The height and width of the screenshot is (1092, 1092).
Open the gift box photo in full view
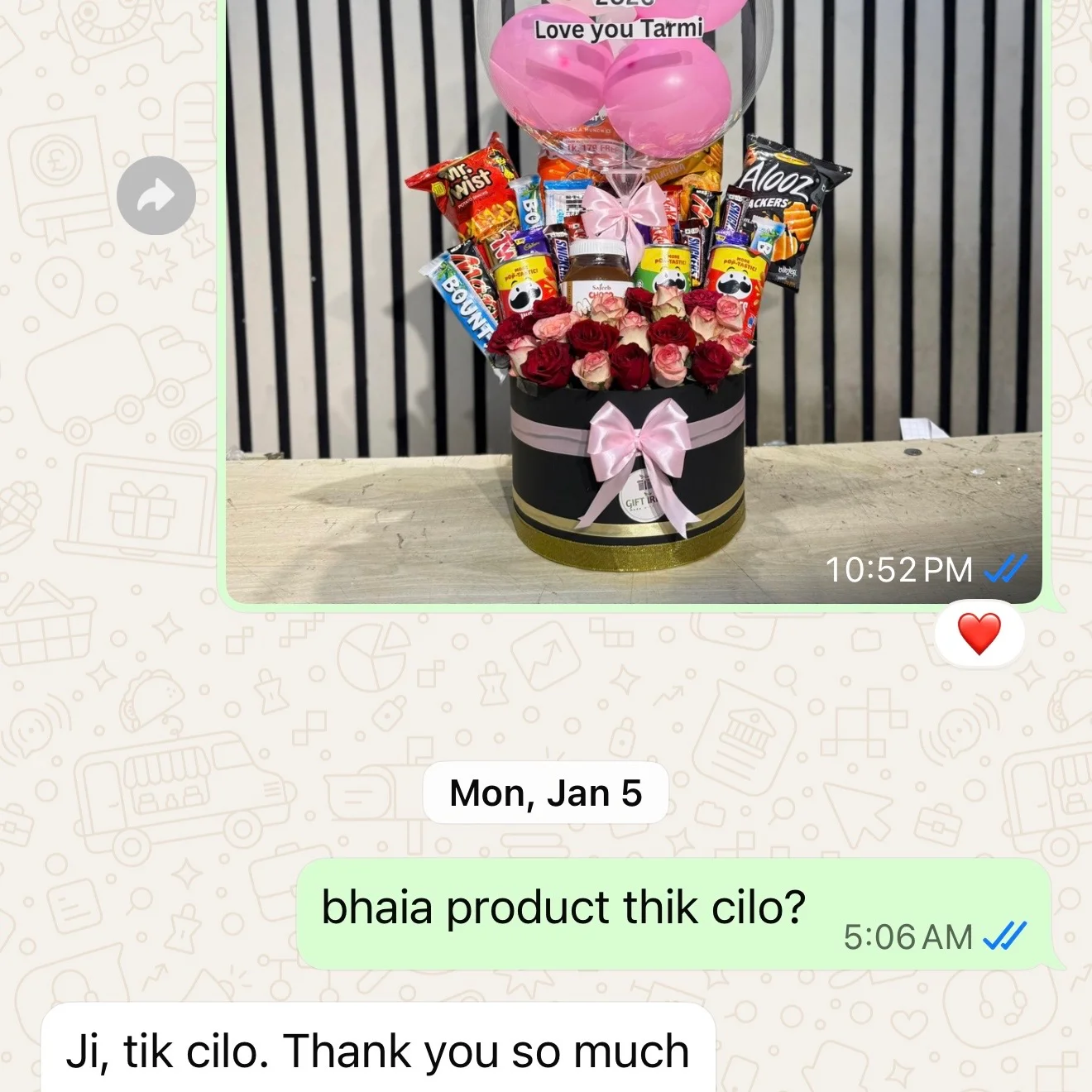click(633, 331)
